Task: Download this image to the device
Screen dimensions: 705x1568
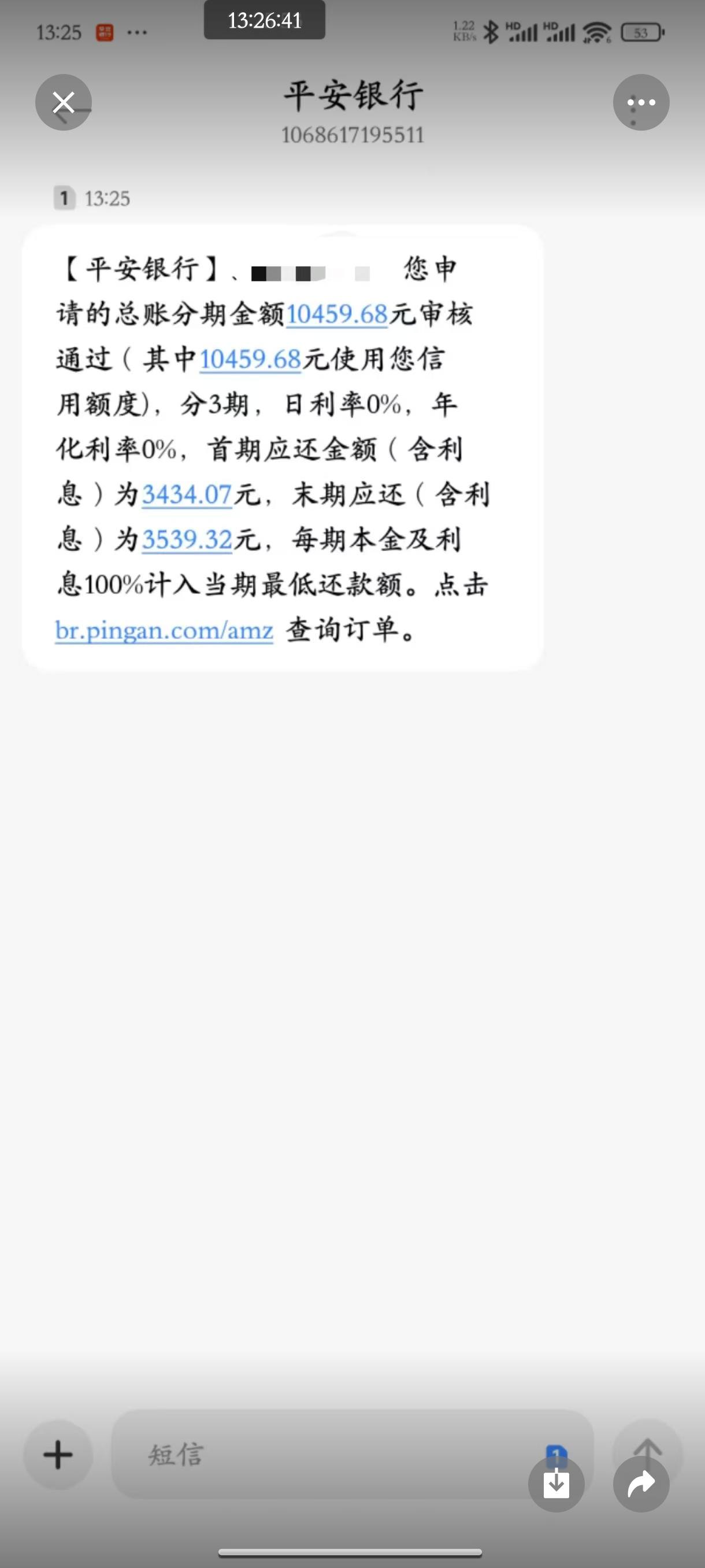Action: click(x=556, y=1484)
